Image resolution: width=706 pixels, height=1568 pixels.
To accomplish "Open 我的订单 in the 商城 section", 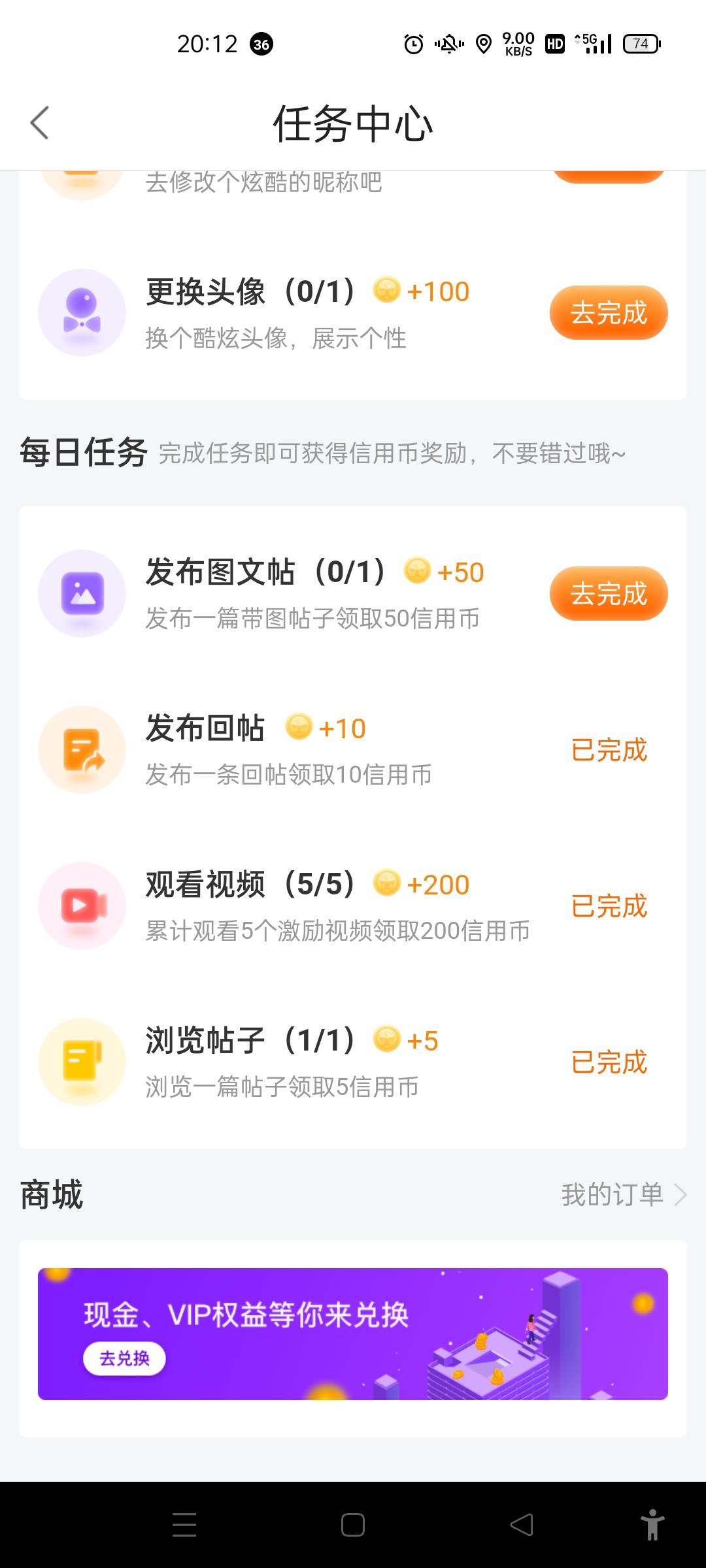I will coord(624,1194).
